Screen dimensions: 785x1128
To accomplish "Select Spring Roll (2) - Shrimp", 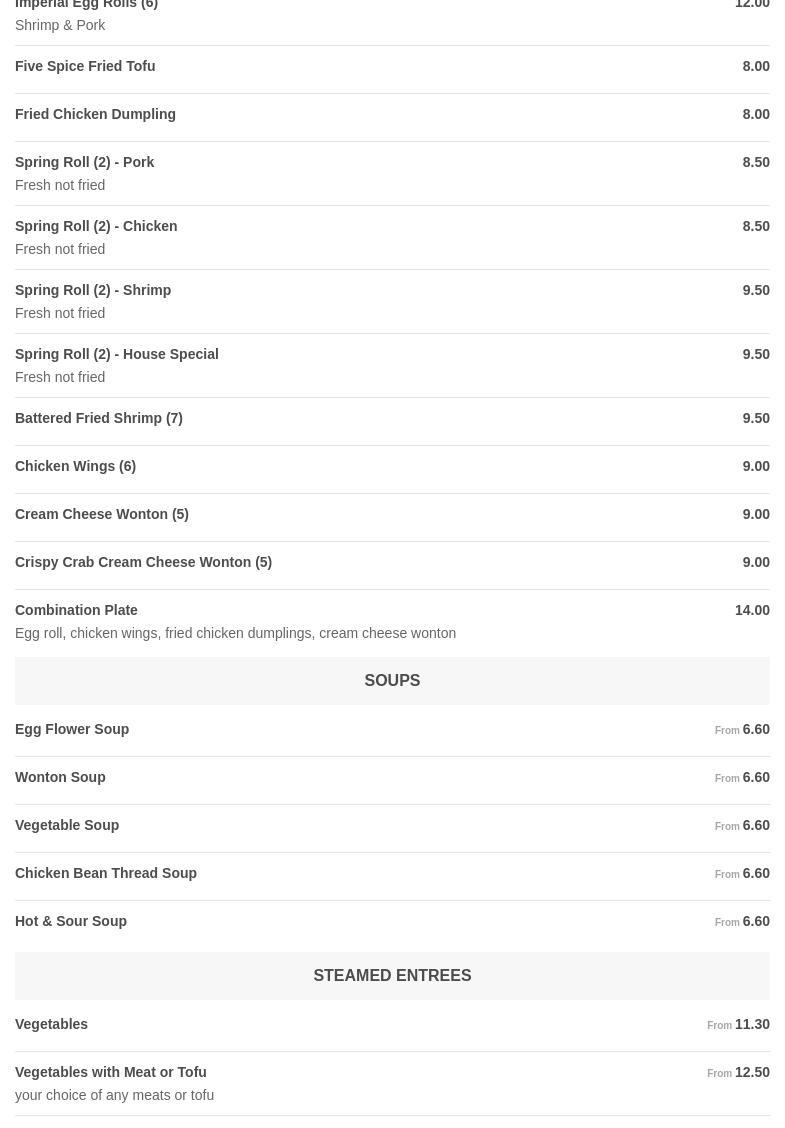I will [x=93, y=290].
